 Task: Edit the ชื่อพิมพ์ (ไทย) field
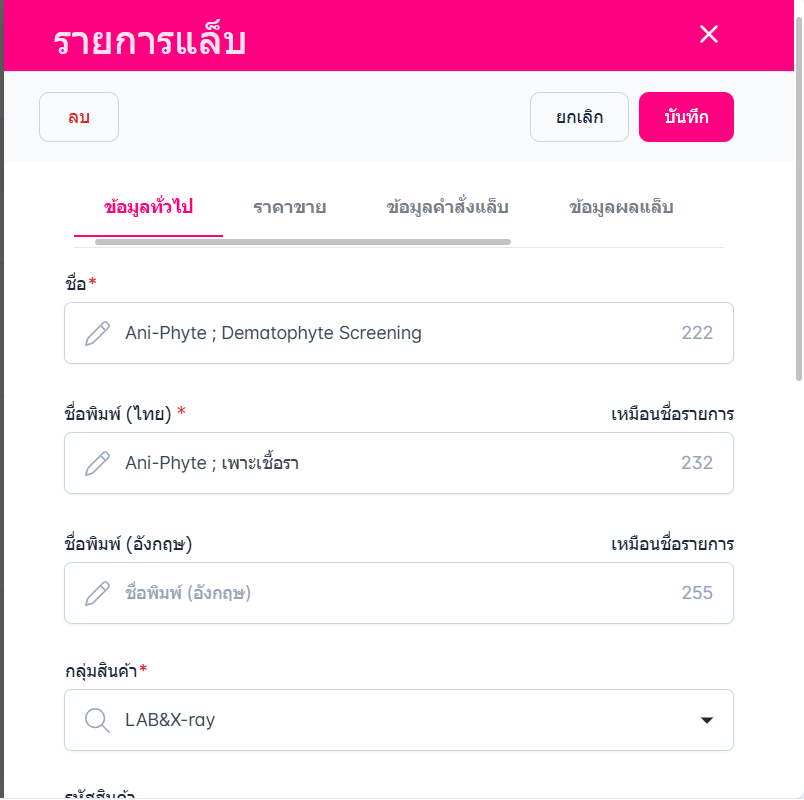[400, 463]
